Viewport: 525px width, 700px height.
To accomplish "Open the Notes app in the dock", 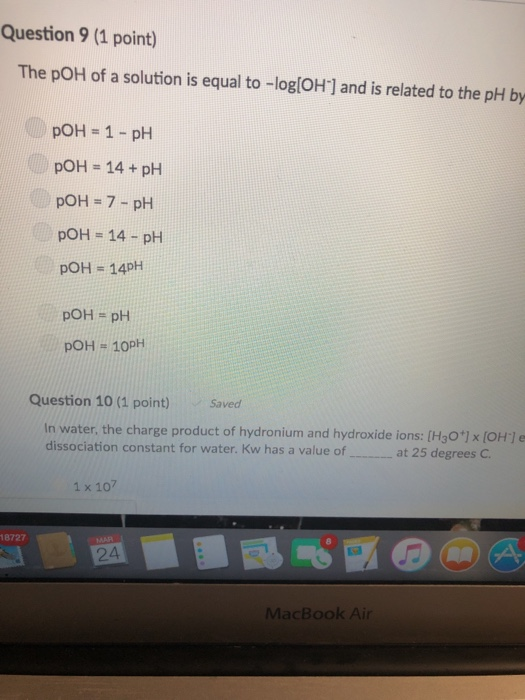I will (x=159, y=551).
